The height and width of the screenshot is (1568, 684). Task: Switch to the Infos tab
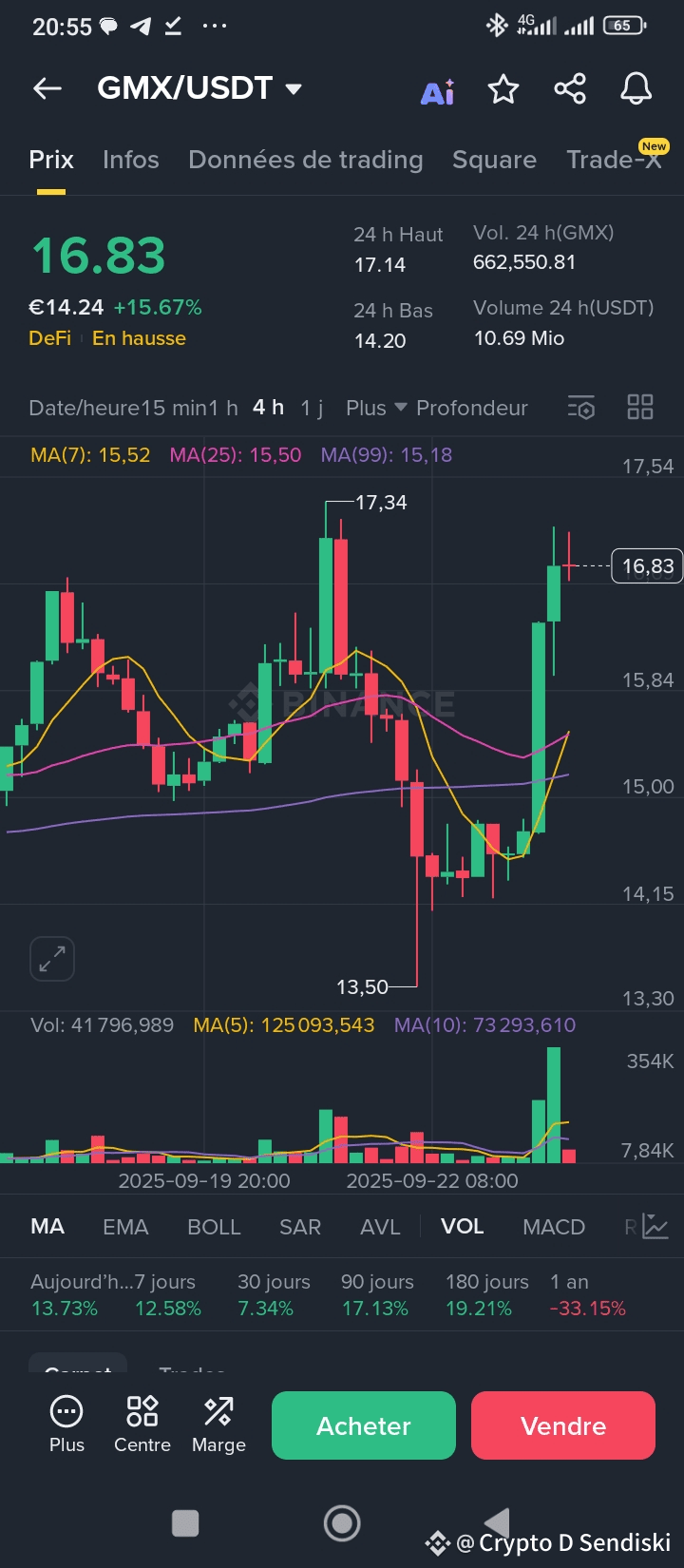pyautogui.click(x=131, y=160)
